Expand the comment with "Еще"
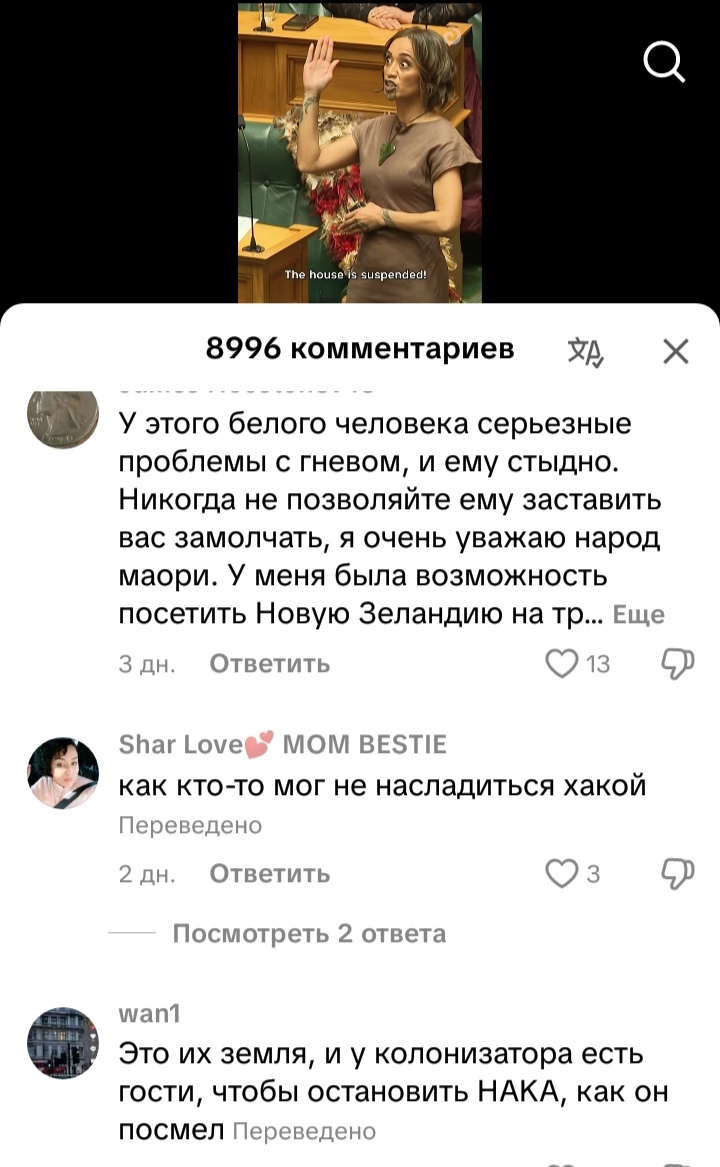The width and height of the screenshot is (720, 1167). [x=638, y=615]
